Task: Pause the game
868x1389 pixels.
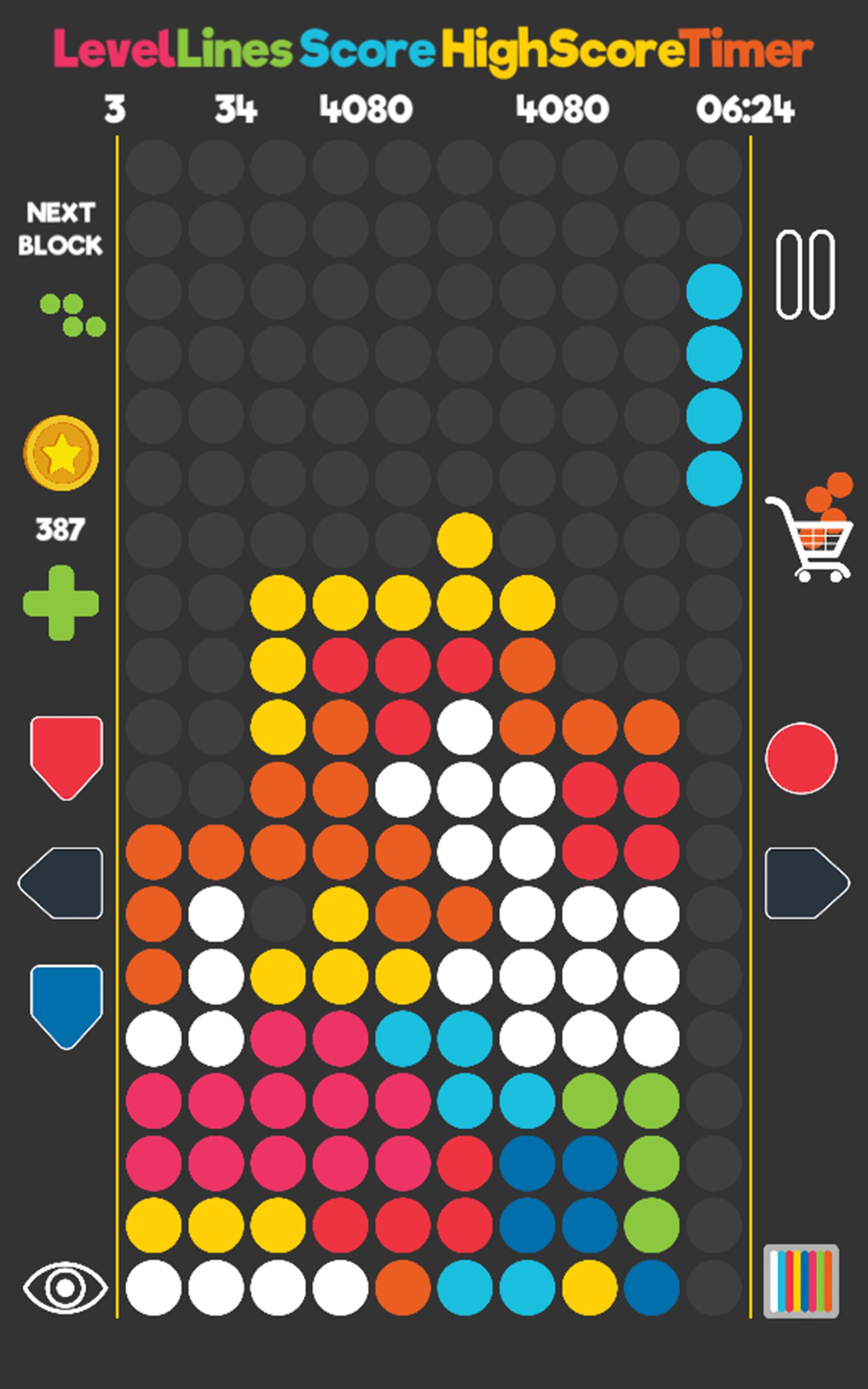Action: pos(805,275)
